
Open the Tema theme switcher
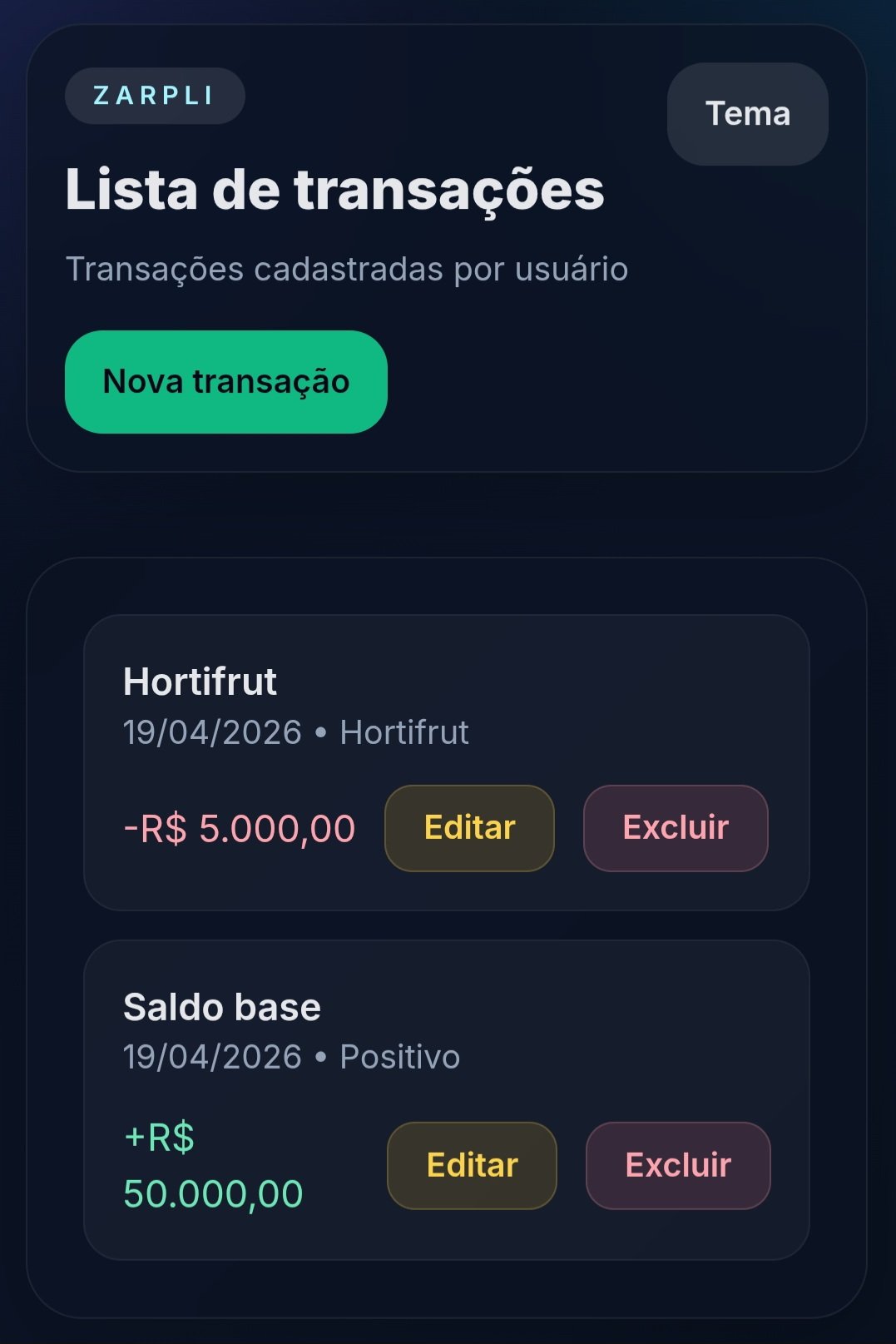746,113
